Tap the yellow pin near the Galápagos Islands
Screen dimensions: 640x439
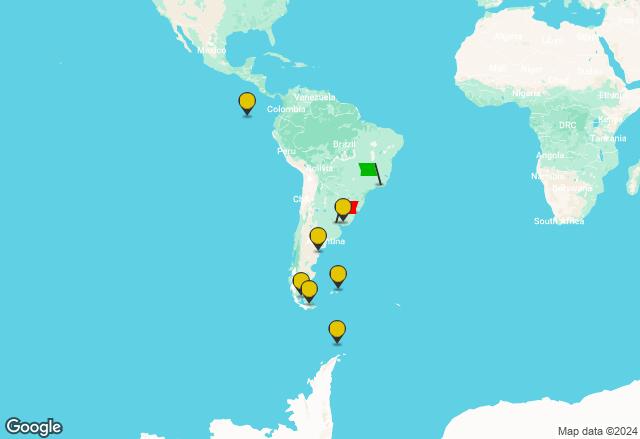[246, 102]
